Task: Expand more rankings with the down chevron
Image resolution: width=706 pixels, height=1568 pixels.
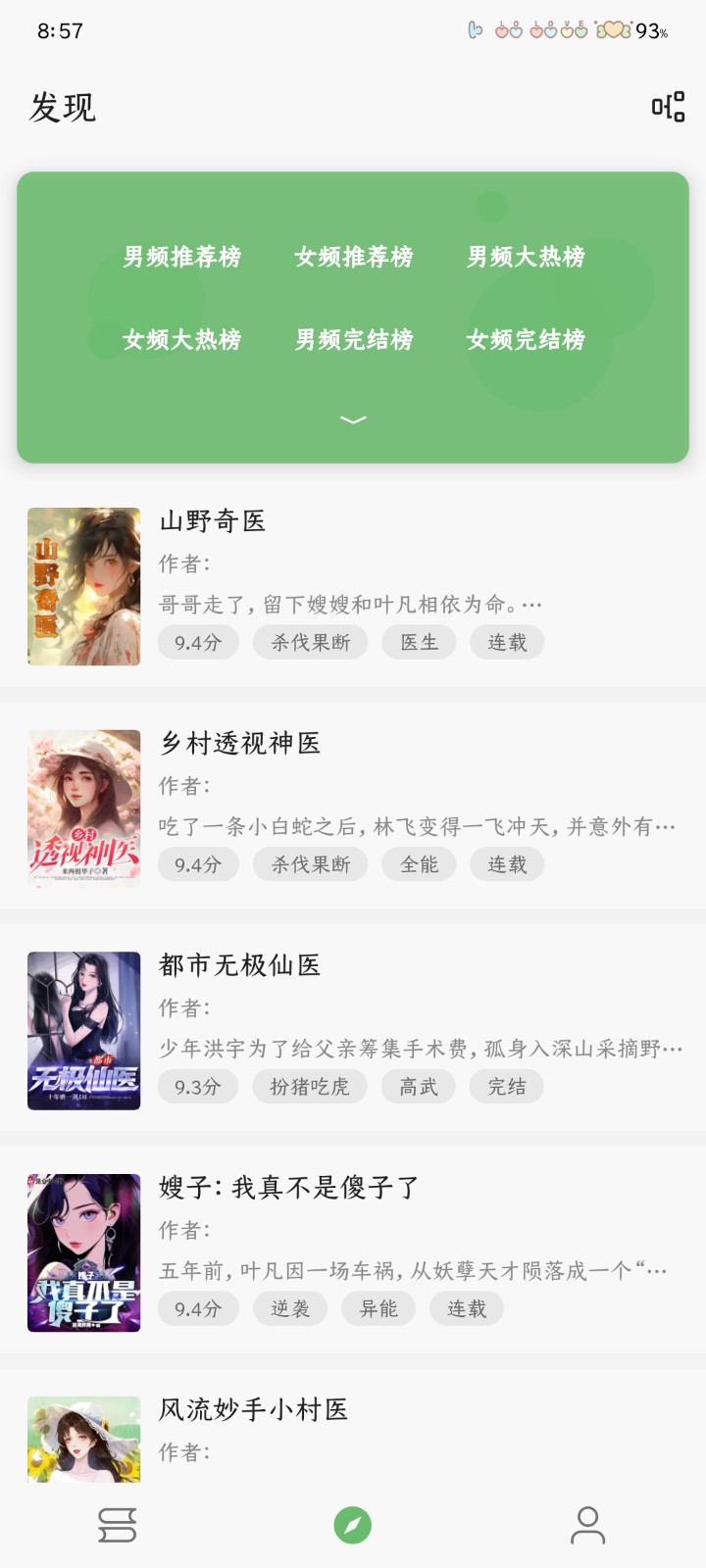Action: point(353,419)
